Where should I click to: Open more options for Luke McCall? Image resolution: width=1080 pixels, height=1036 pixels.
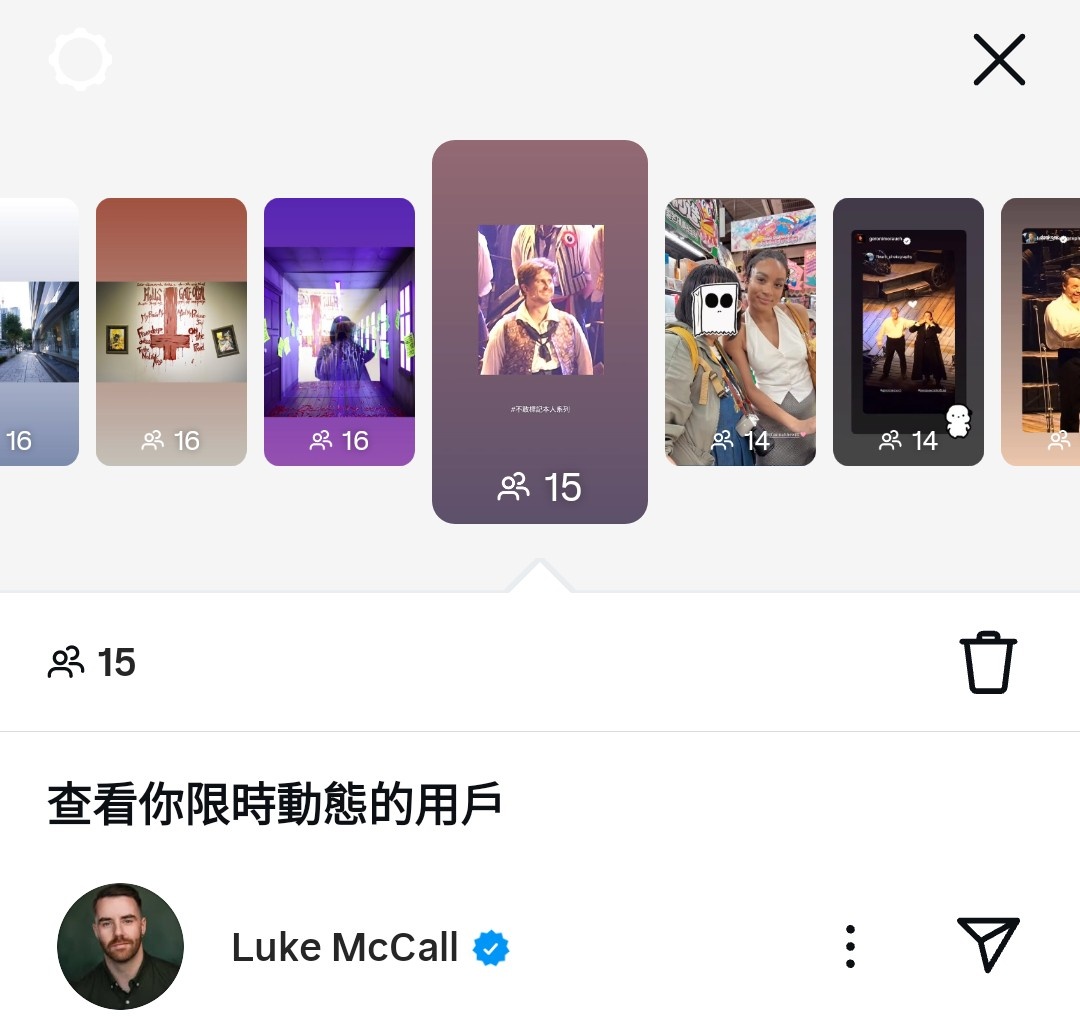coord(849,946)
